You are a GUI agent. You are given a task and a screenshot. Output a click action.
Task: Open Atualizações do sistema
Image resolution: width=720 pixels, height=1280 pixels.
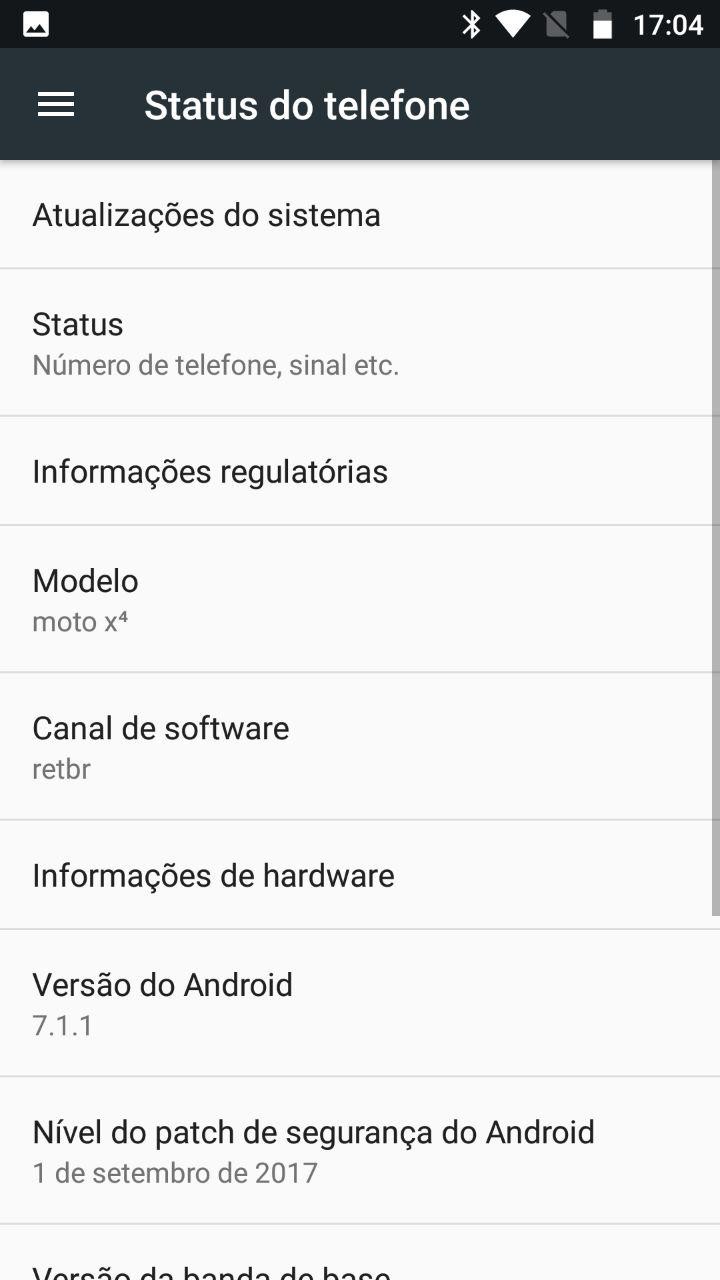[x=360, y=215]
